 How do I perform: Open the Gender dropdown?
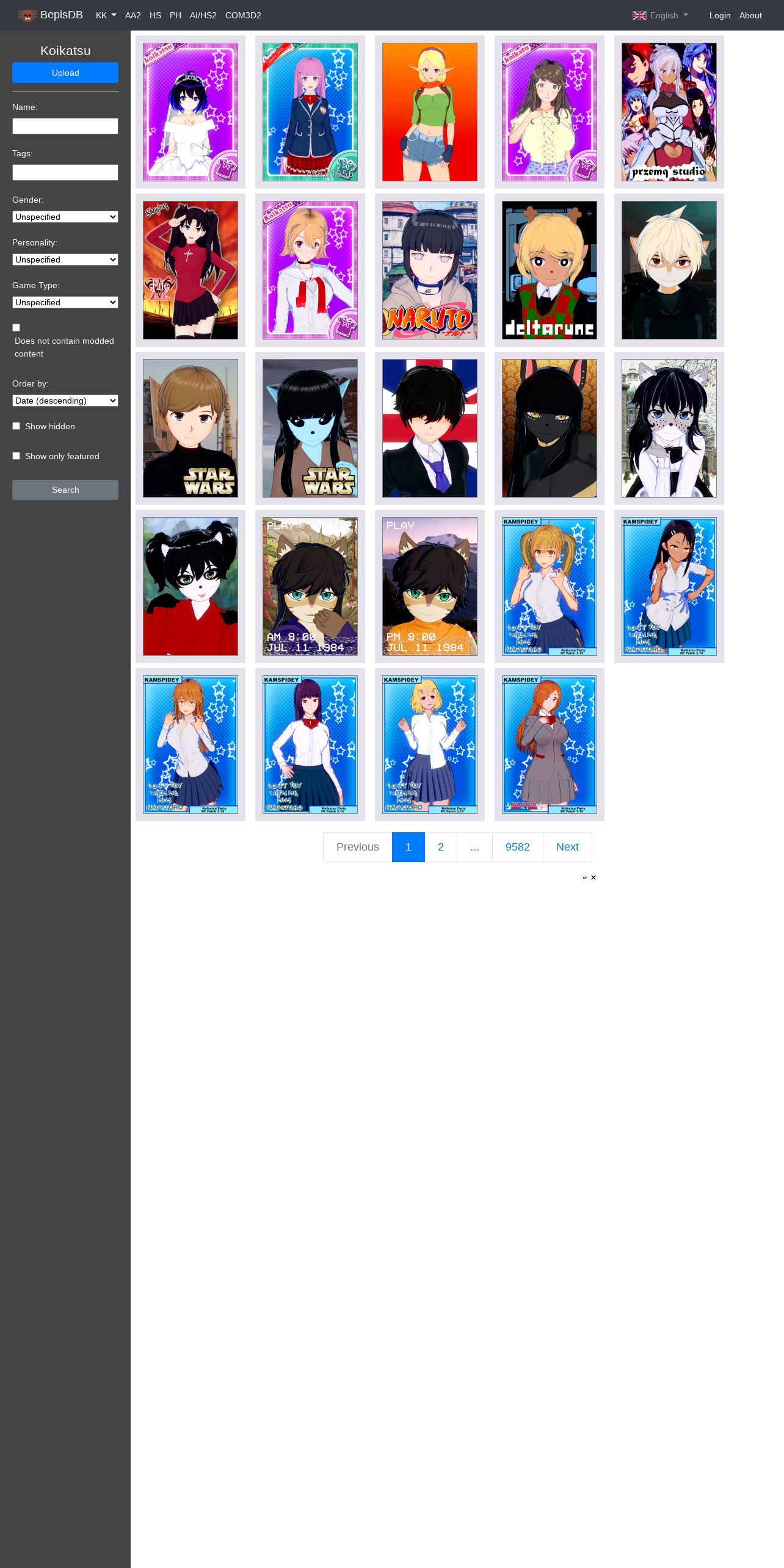pos(65,217)
